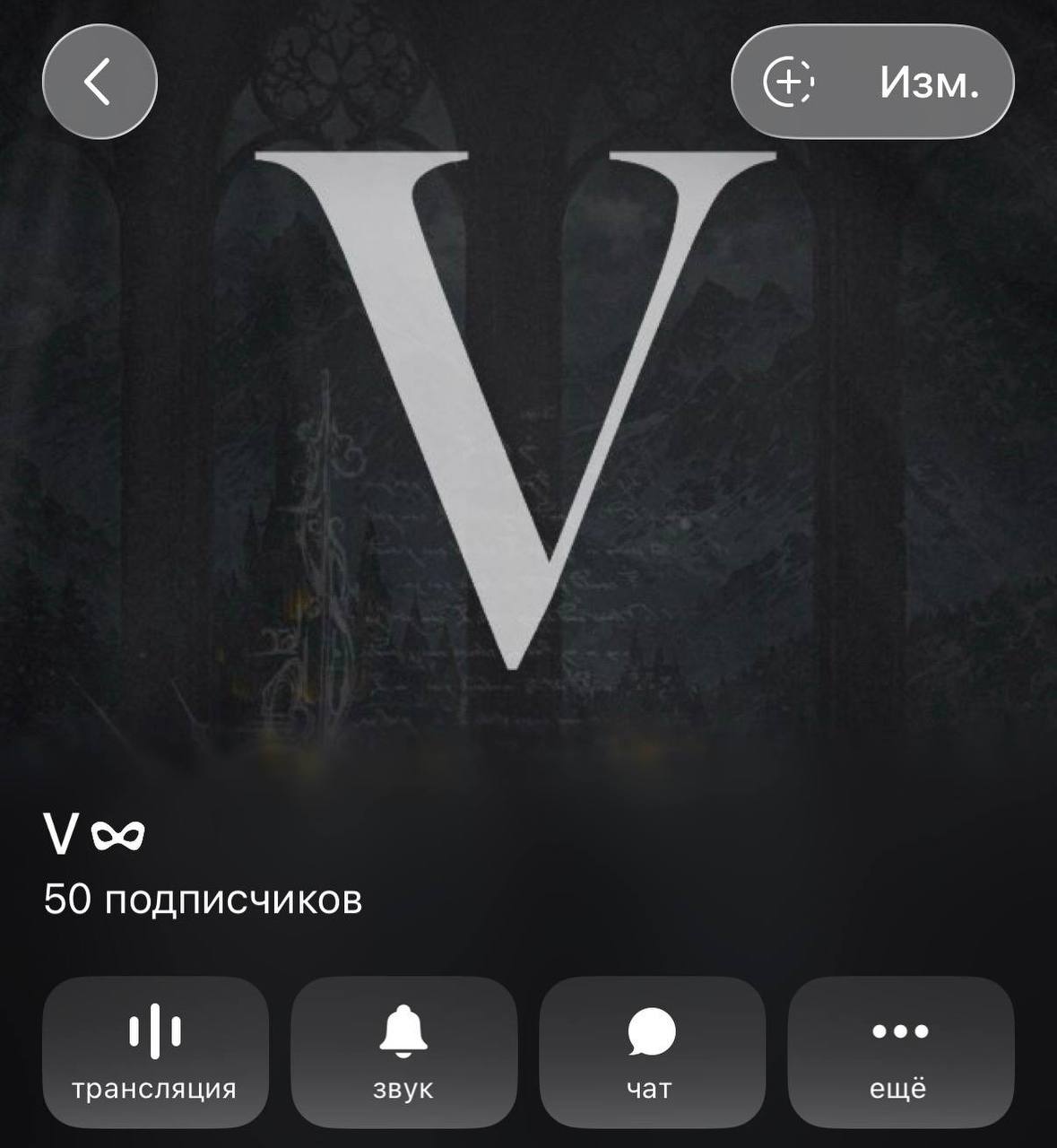Image resolution: width=1057 pixels, height=1148 pixels.
Task: Go back using the top-left arrow
Action: point(100,83)
